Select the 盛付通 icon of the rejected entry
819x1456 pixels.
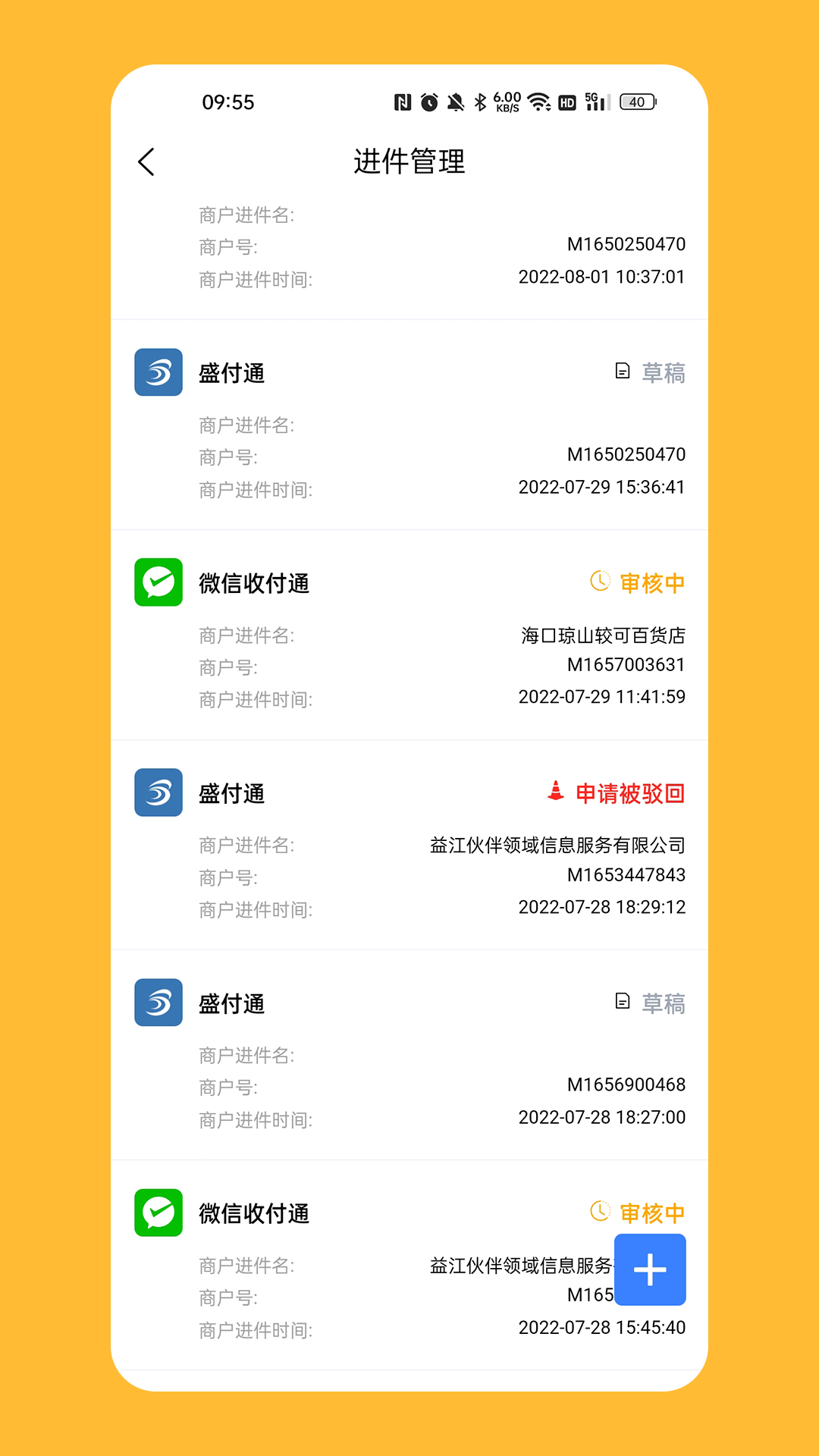[158, 792]
